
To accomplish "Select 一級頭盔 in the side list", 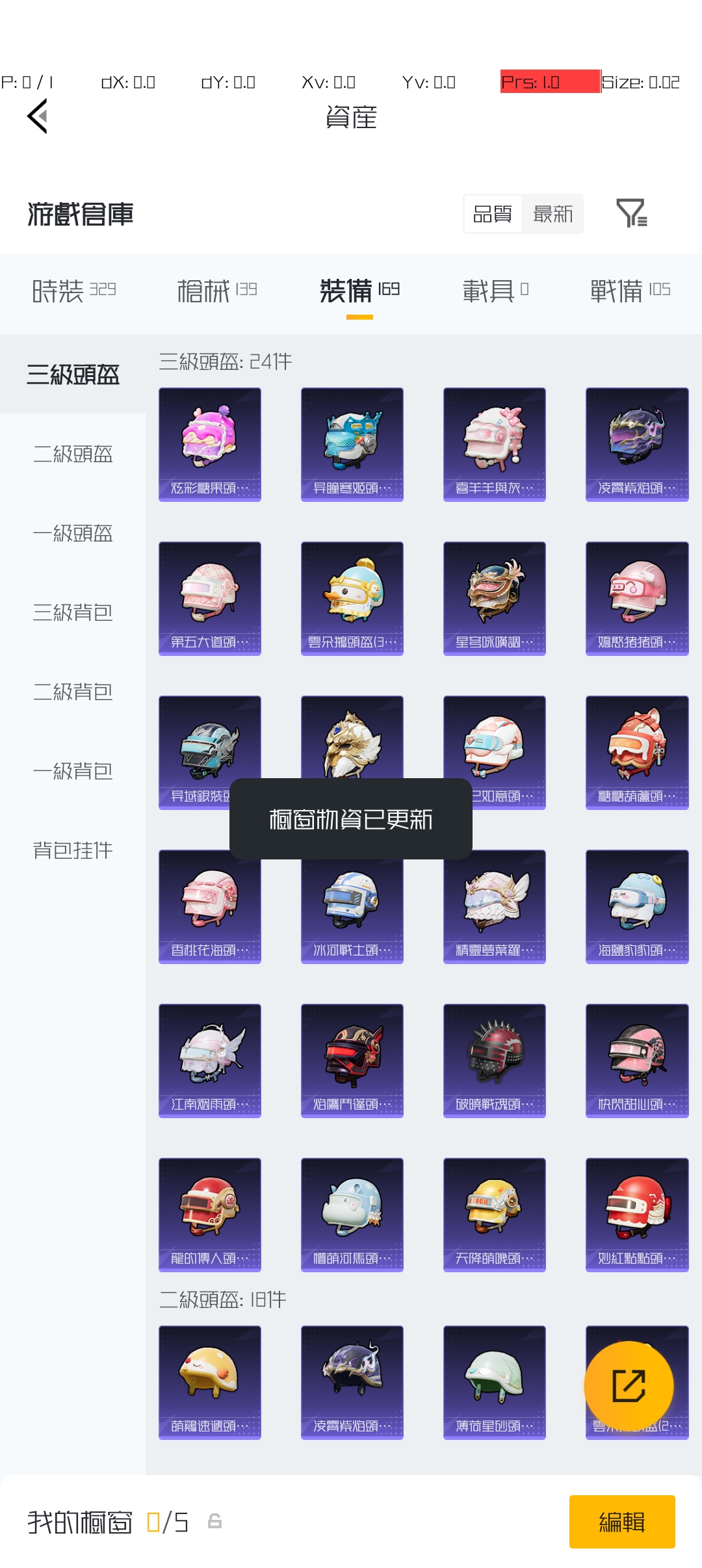I will (73, 533).
